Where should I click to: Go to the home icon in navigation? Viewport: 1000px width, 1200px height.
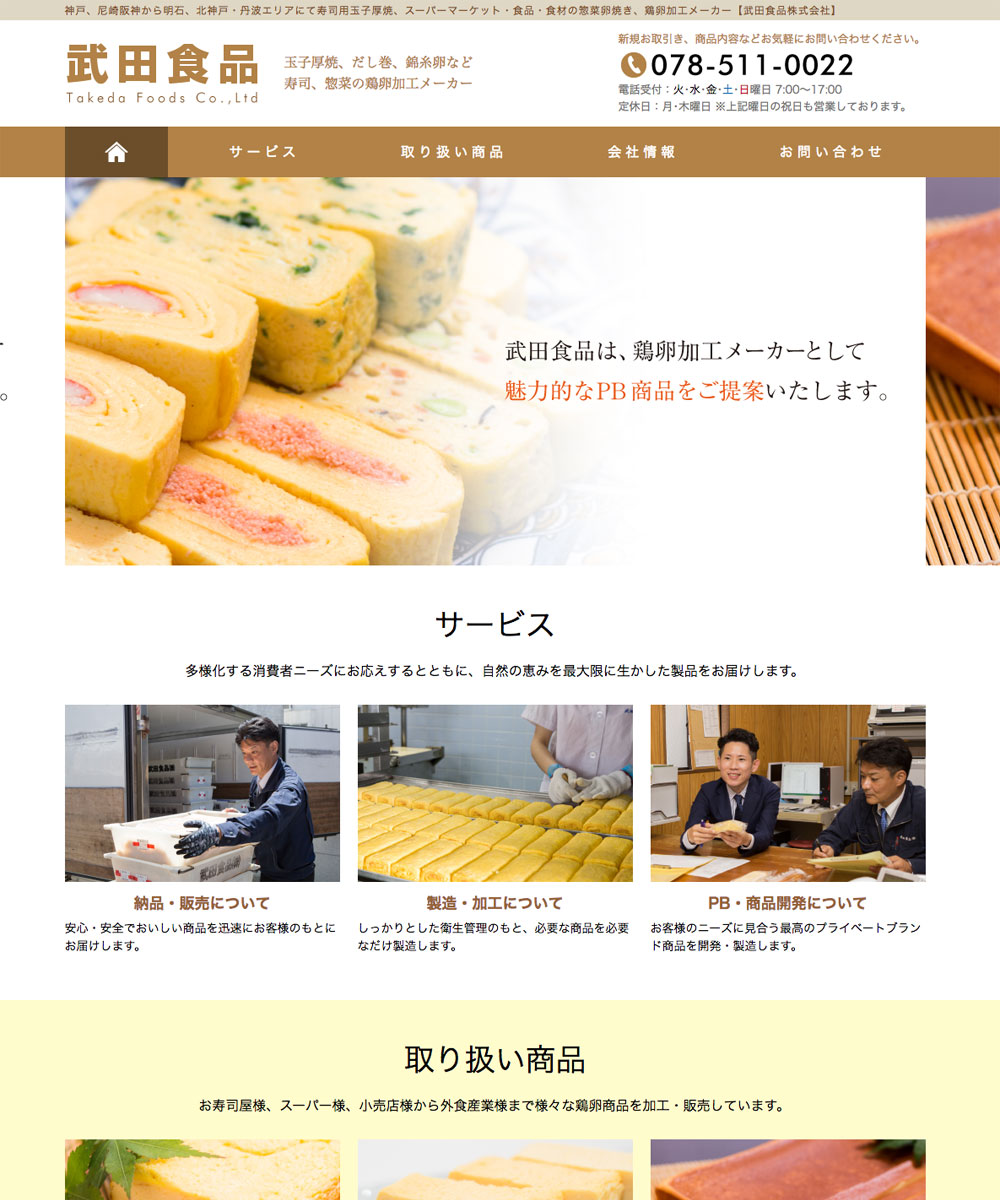[x=117, y=152]
